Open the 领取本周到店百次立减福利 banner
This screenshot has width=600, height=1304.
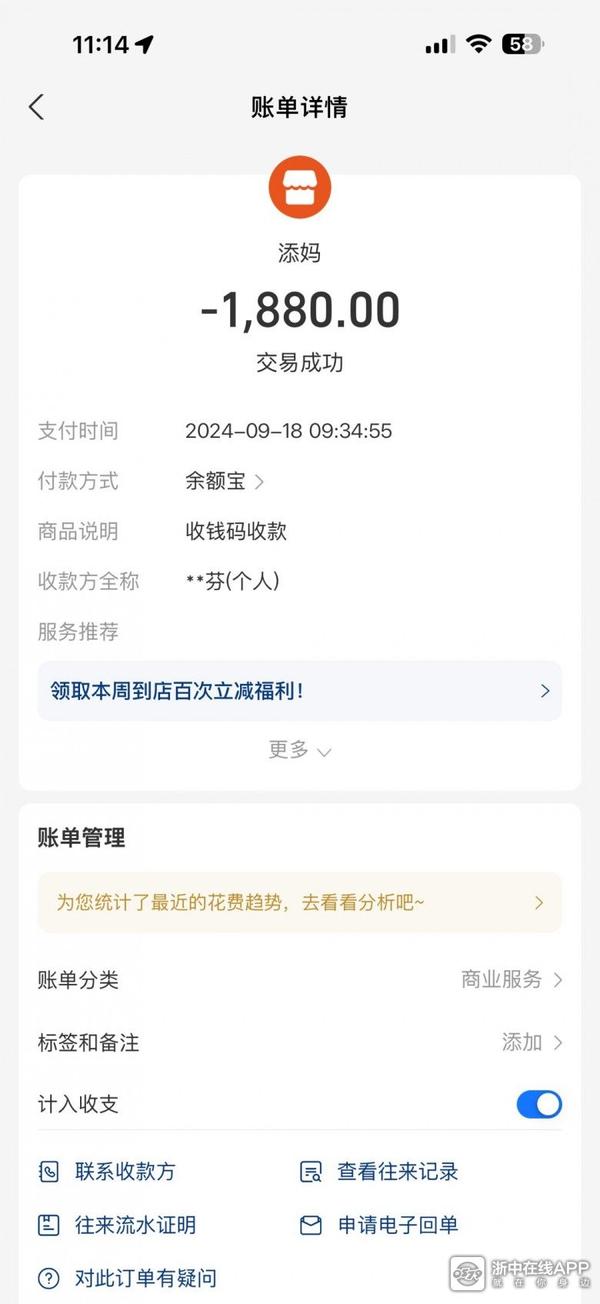click(299, 690)
